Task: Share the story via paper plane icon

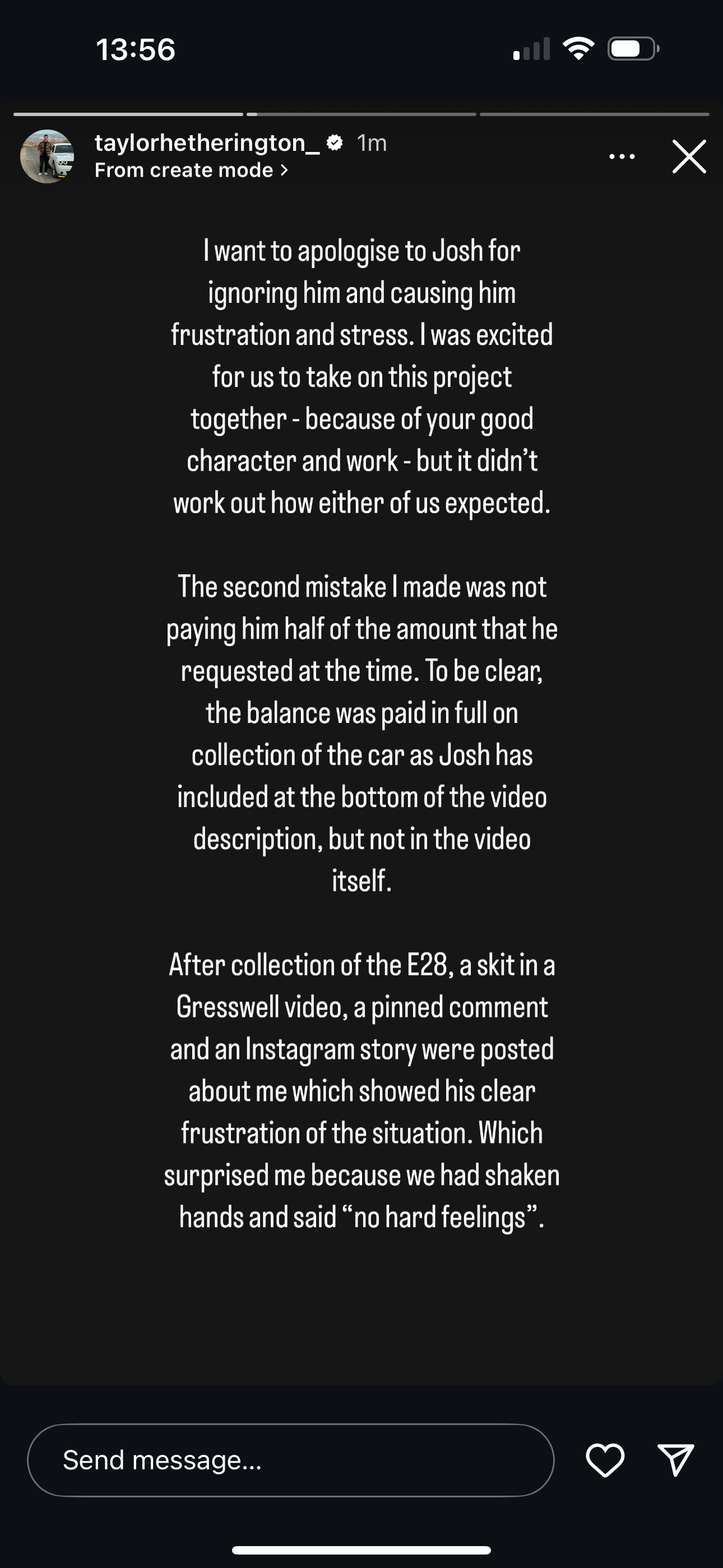Action: (675, 1460)
